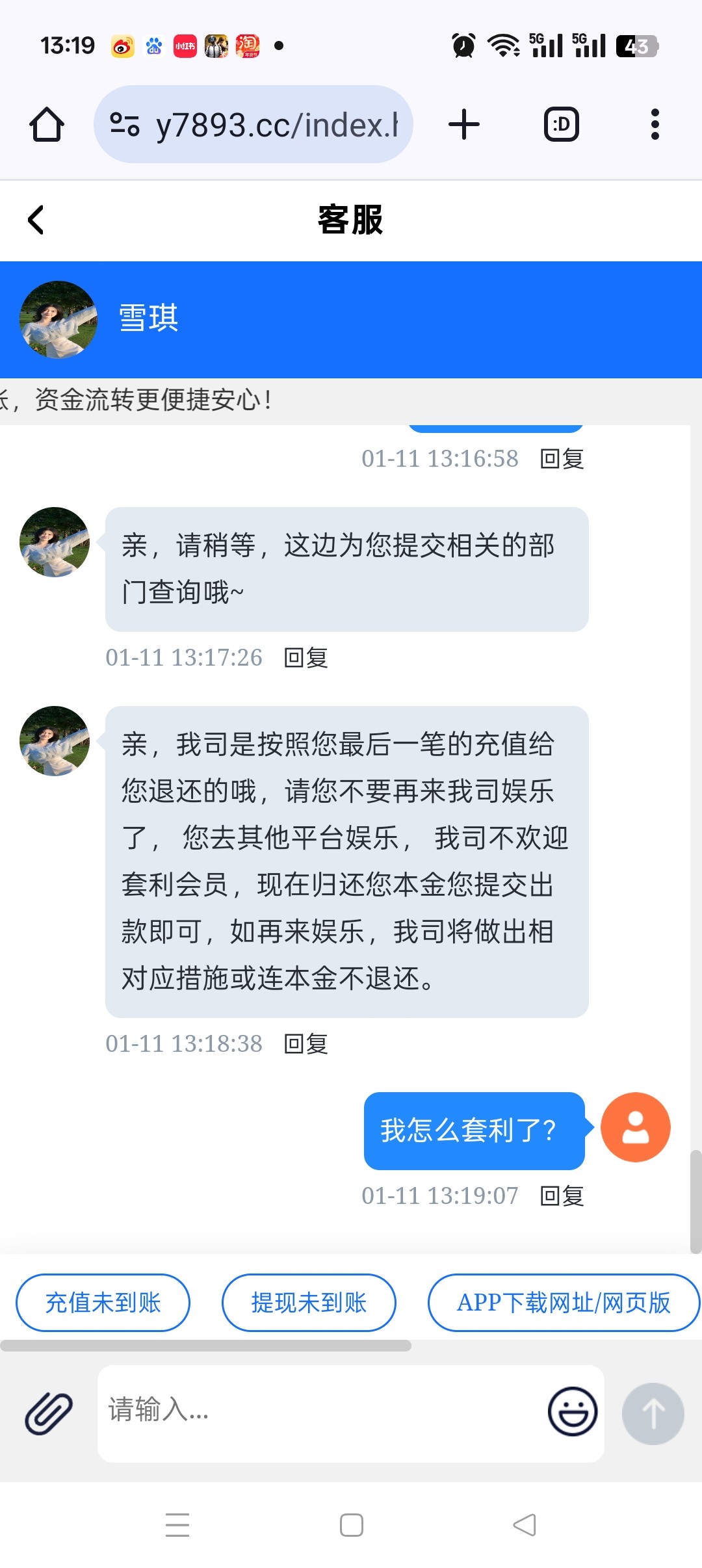The image size is (702, 1568).
Task: Open the browser home page
Action: (47, 124)
